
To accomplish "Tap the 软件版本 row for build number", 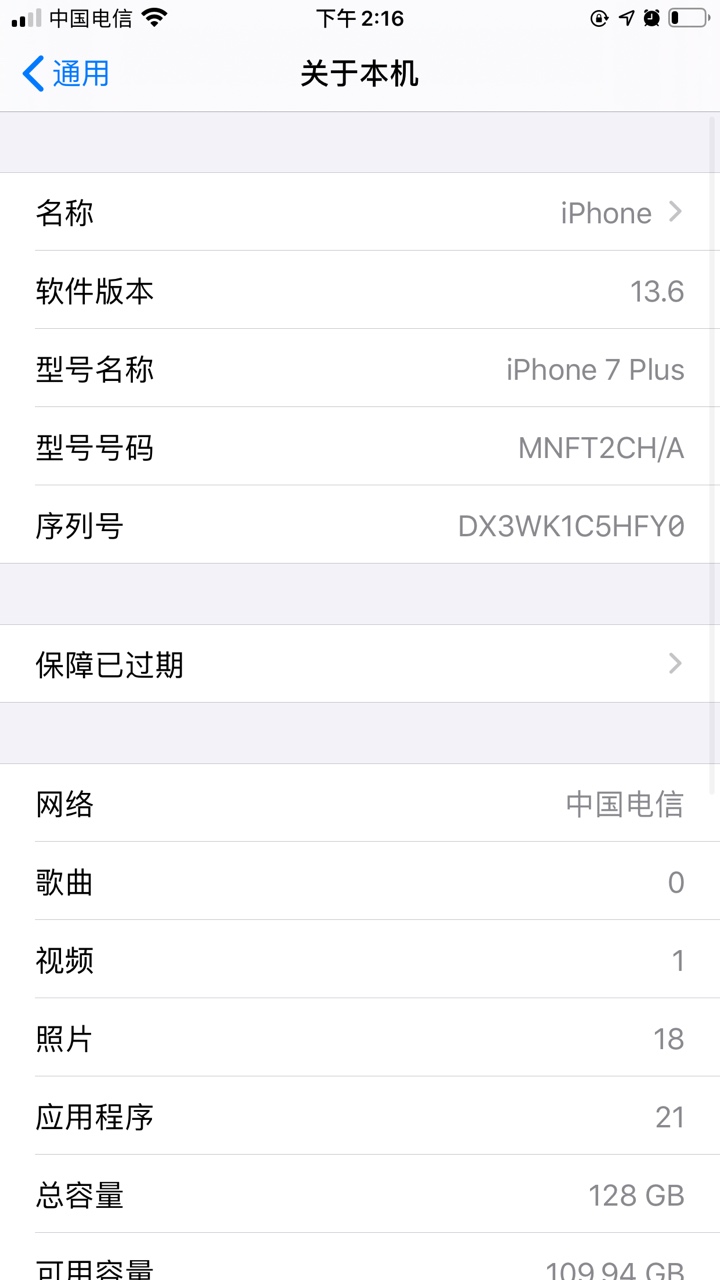I will tap(360, 291).
